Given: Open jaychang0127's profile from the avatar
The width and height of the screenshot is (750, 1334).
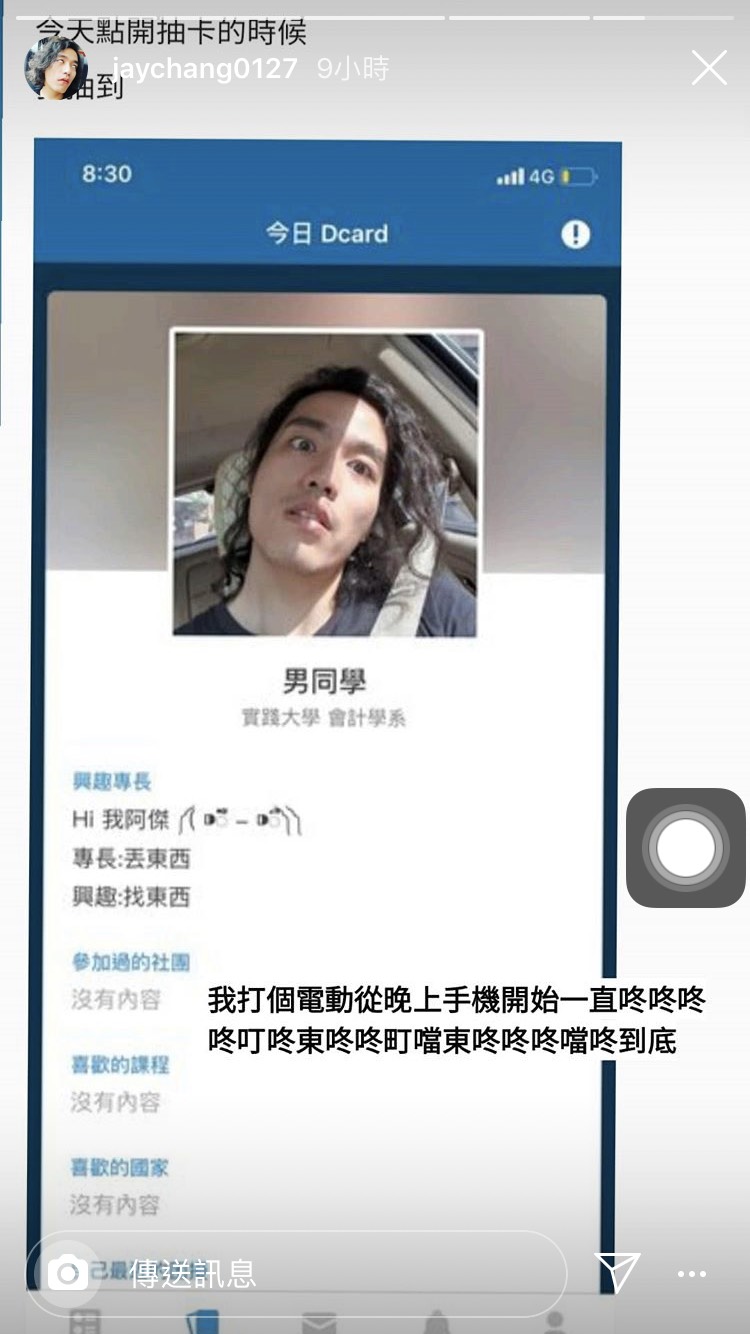Looking at the screenshot, I should click(55, 69).
